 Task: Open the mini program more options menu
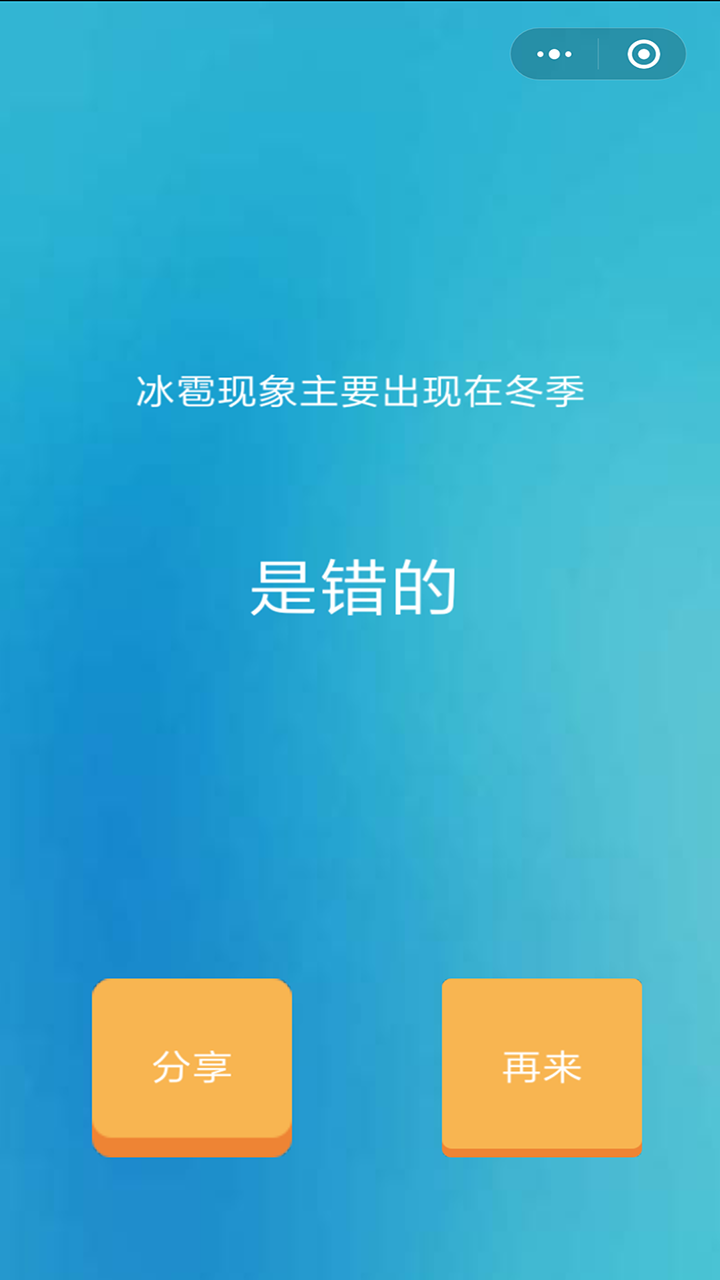tap(554, 54)
